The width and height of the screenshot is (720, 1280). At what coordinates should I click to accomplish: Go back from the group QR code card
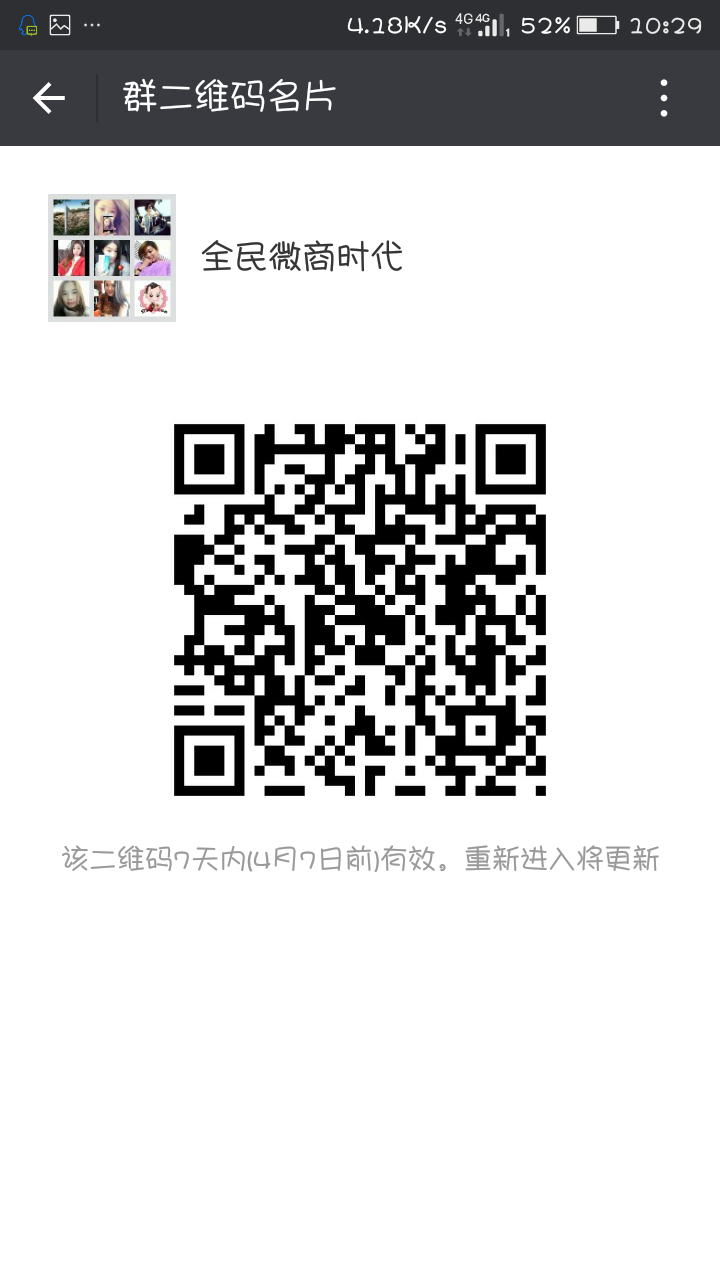[x=48, y=98]
